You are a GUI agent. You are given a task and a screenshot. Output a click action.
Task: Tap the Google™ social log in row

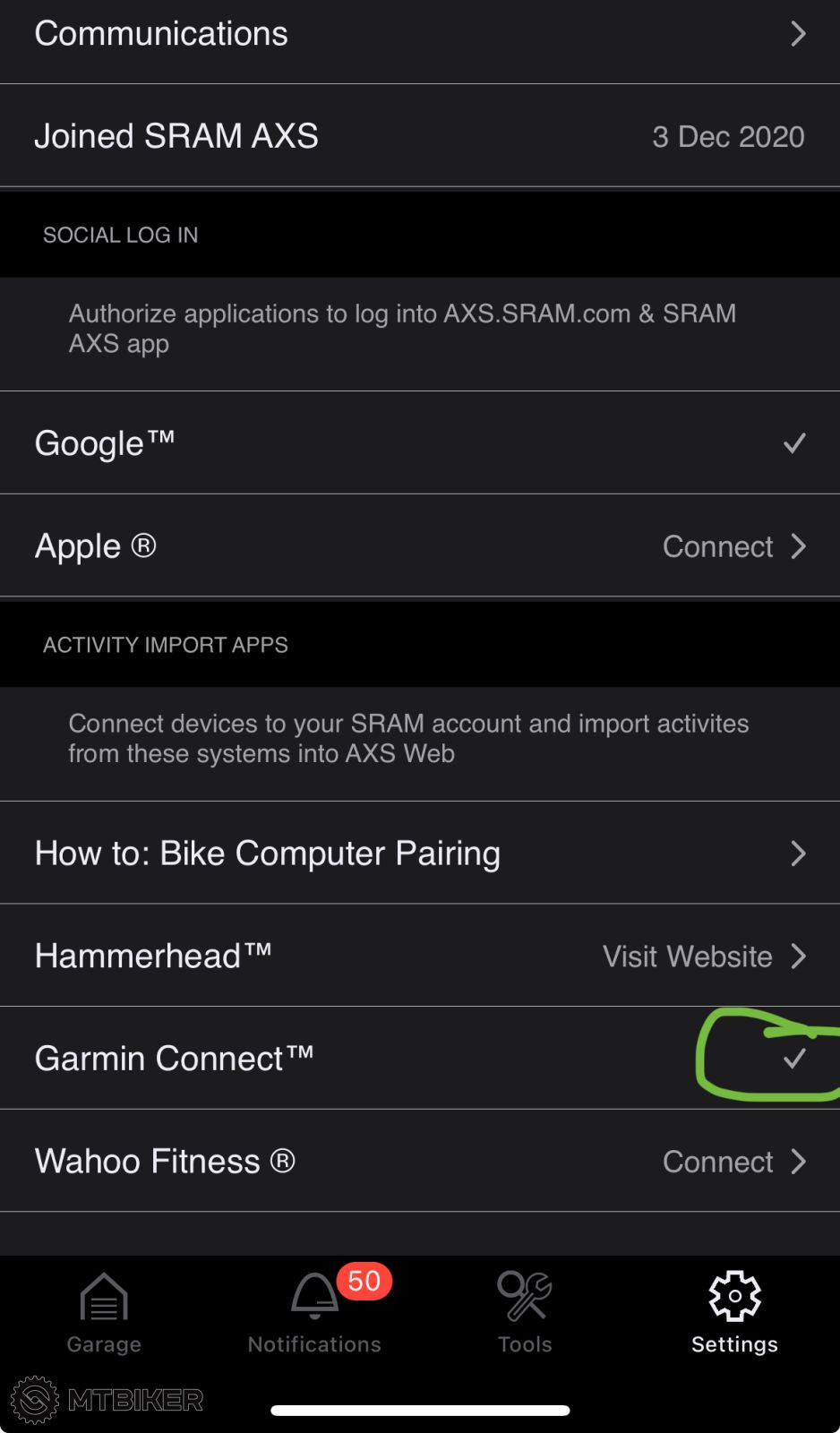click(419, 443)
